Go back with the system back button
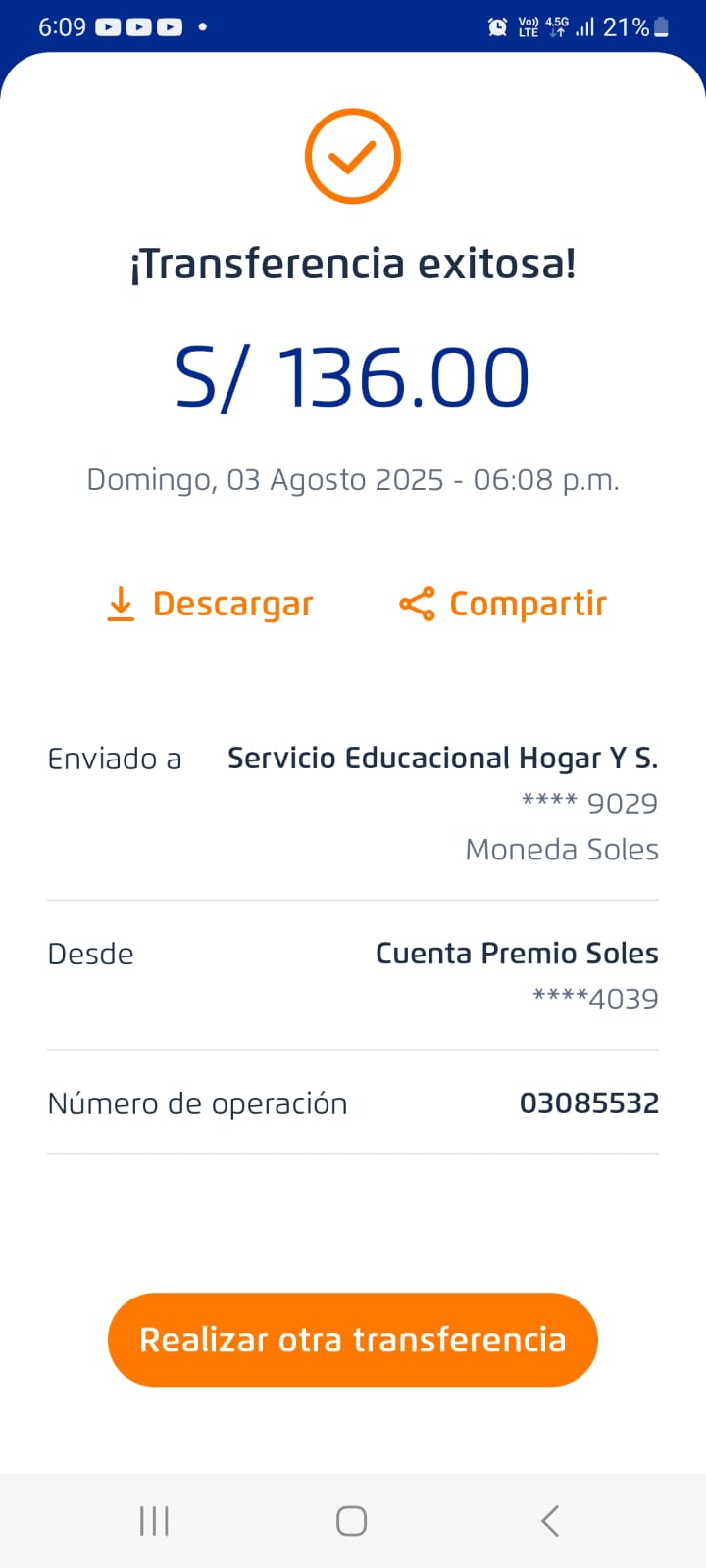Image resolution: width=706 pixels, height=1568 pixels. pos(550,1521)
